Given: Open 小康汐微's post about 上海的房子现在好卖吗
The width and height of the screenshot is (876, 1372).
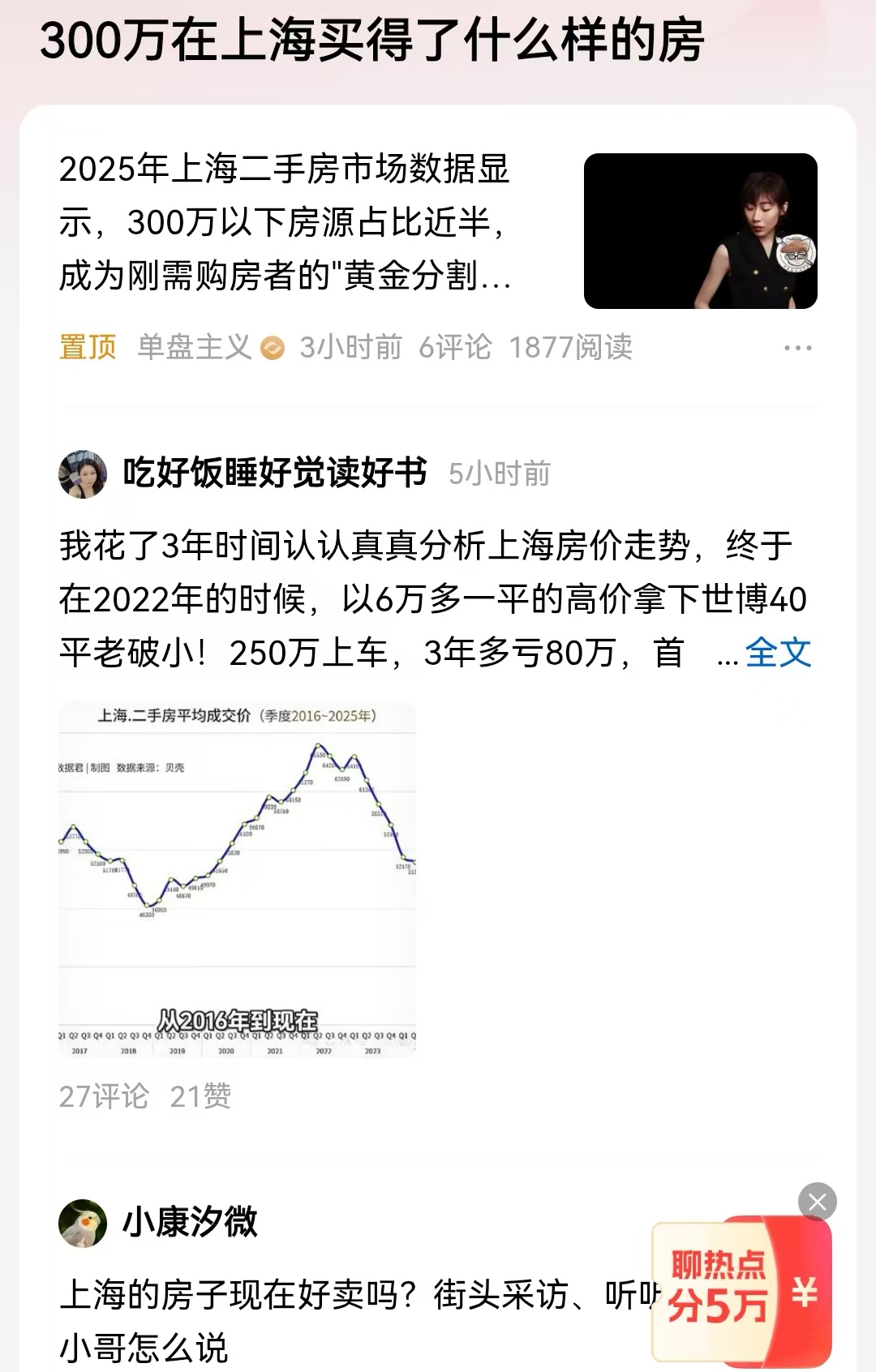Looking at the screenshot, I should (357, 1321).
